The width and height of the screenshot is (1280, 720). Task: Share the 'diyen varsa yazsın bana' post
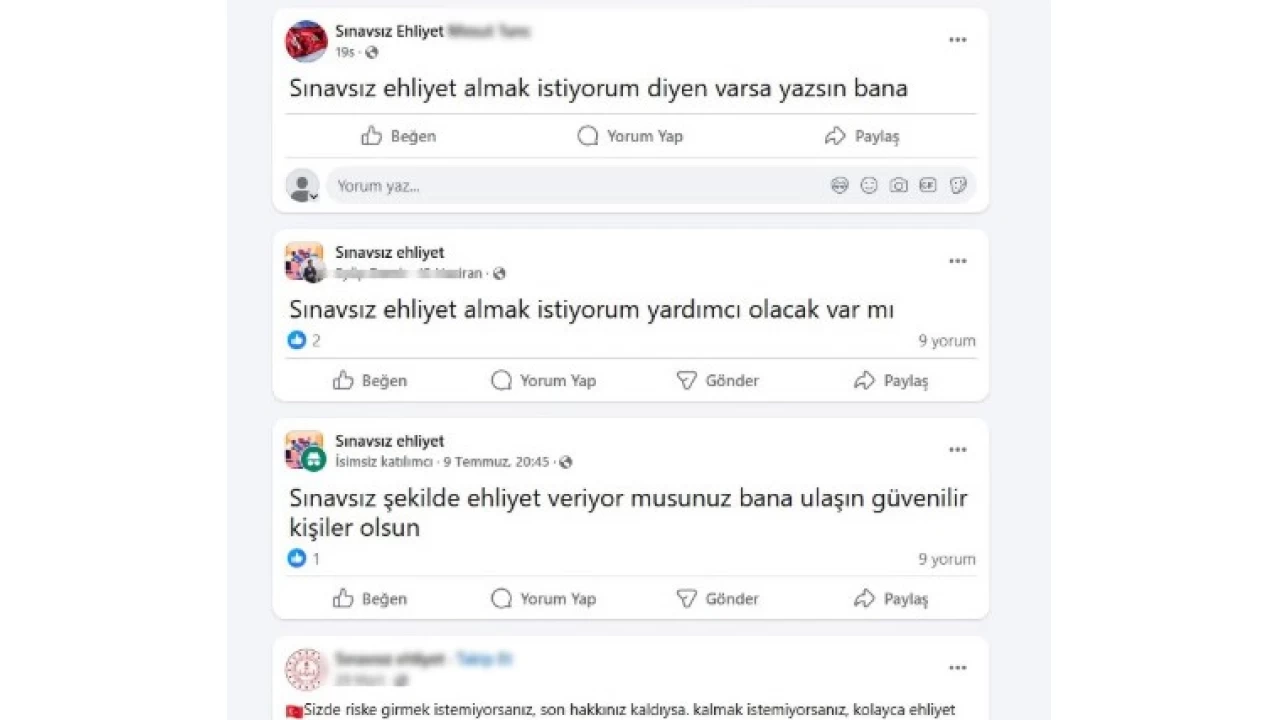point(862,136)
